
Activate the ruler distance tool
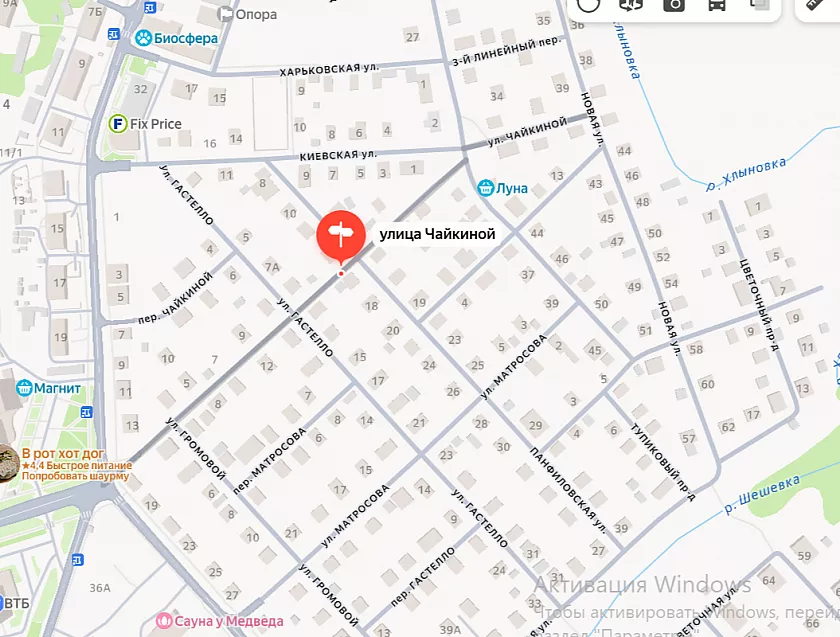point(820,5)
